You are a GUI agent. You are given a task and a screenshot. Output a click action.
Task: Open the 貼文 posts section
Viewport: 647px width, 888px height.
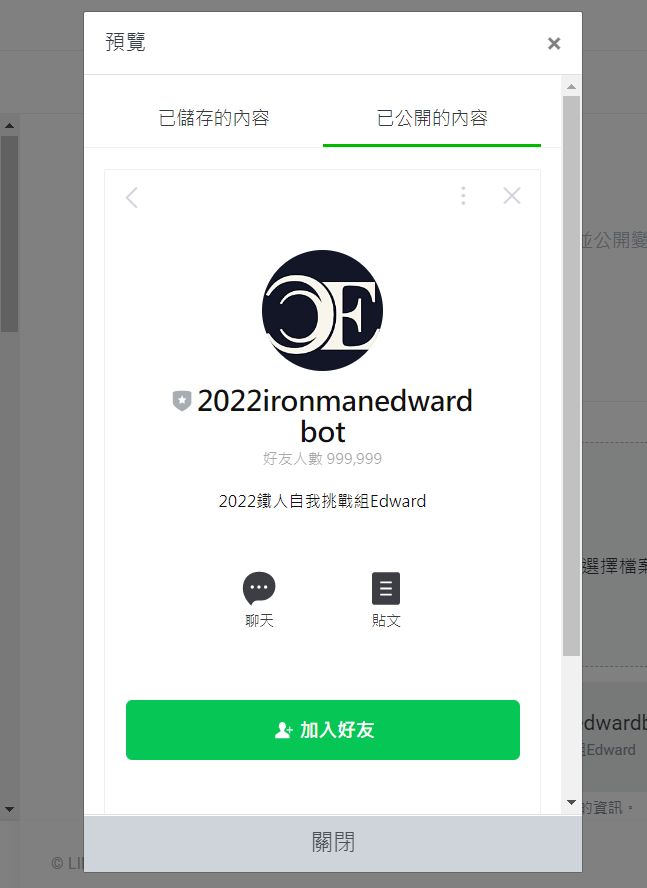(386, 599)
